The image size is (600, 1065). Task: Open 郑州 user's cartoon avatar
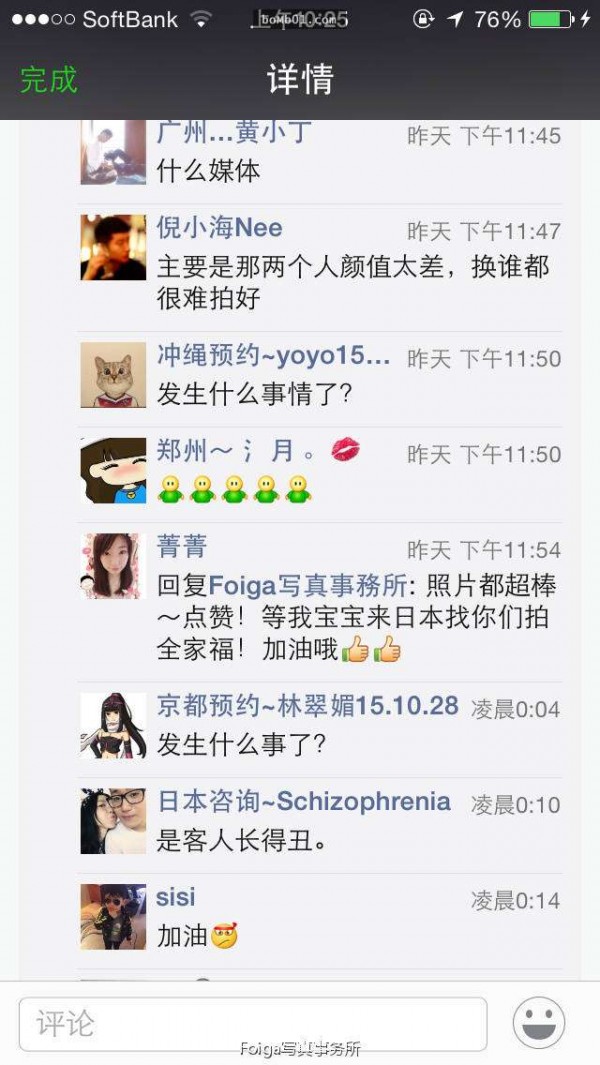(x=113, y=470)
